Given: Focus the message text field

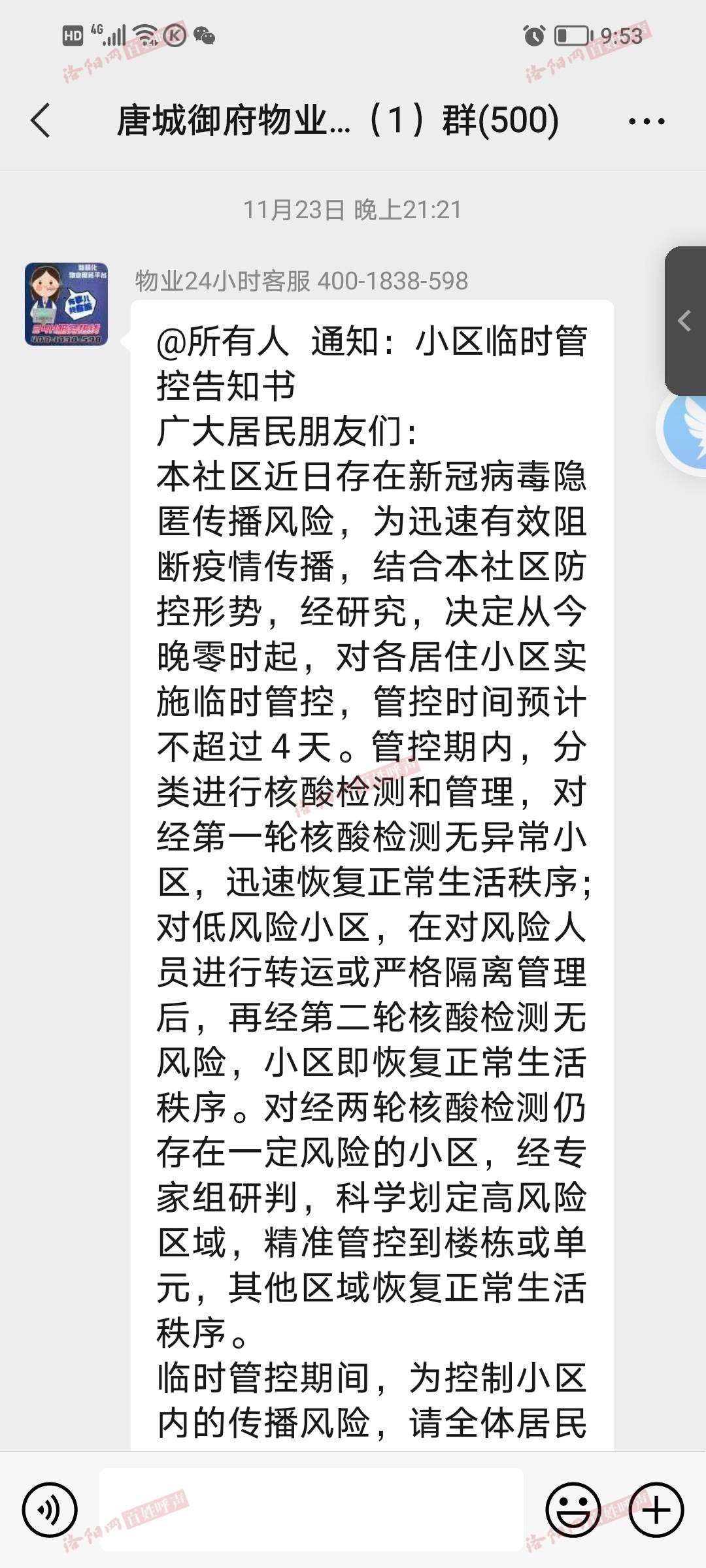Looking at the screenshot, I should pyautogui.click(x=311, y=1509).
